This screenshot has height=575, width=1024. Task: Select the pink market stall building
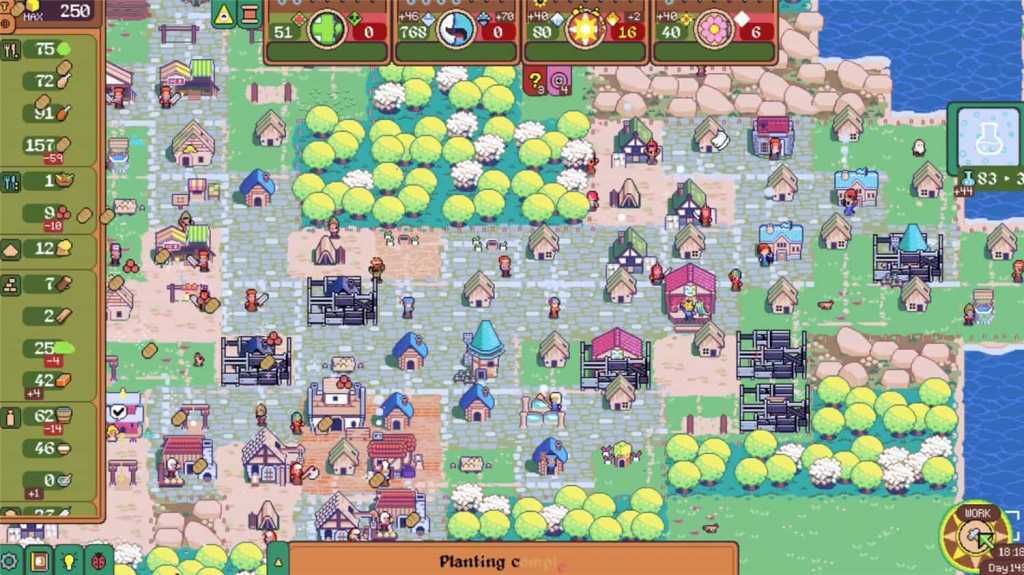689,291
